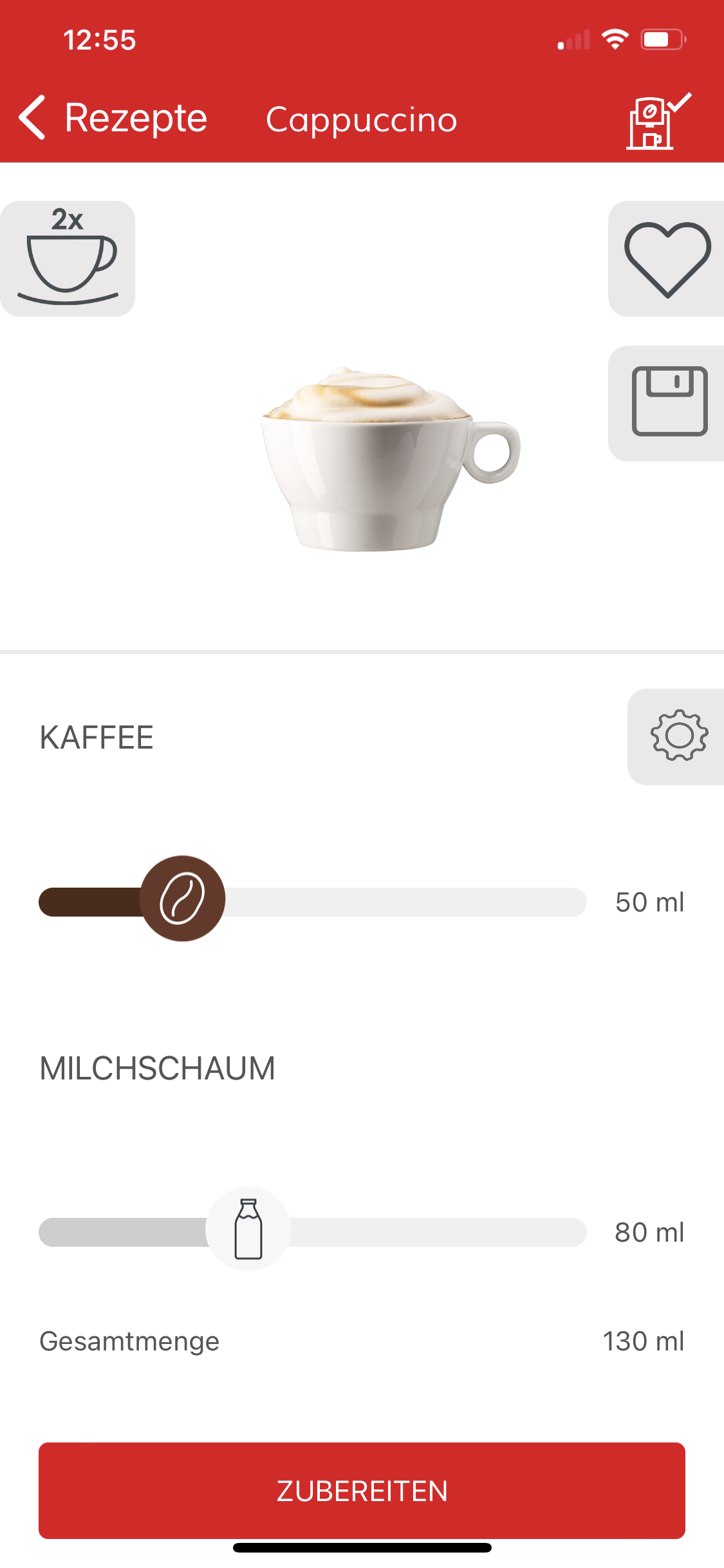Image resolution: width=724 pixels, height=1568 pixels.
Task: Start brewing with ZUBEREITEN button
Action: (362, 1491)
